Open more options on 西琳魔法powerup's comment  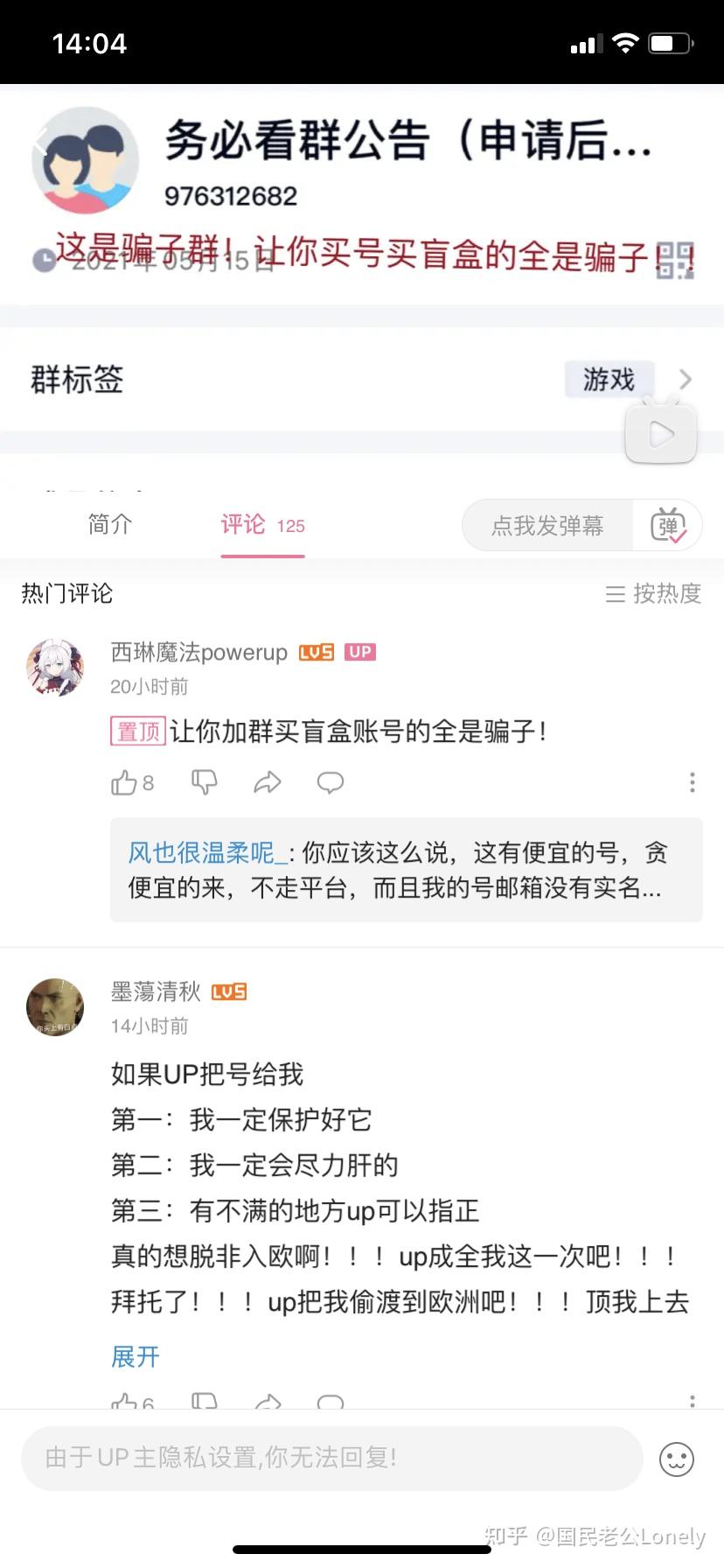tap(692, 782)
